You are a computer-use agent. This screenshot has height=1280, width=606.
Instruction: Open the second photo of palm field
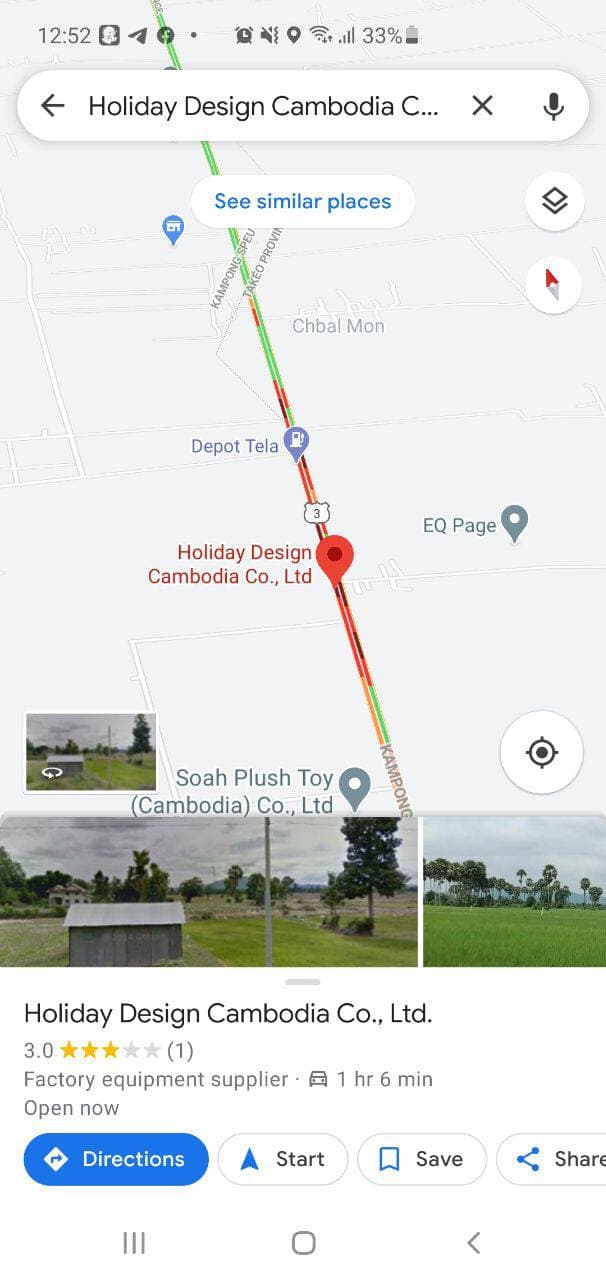tap(514, 892)
